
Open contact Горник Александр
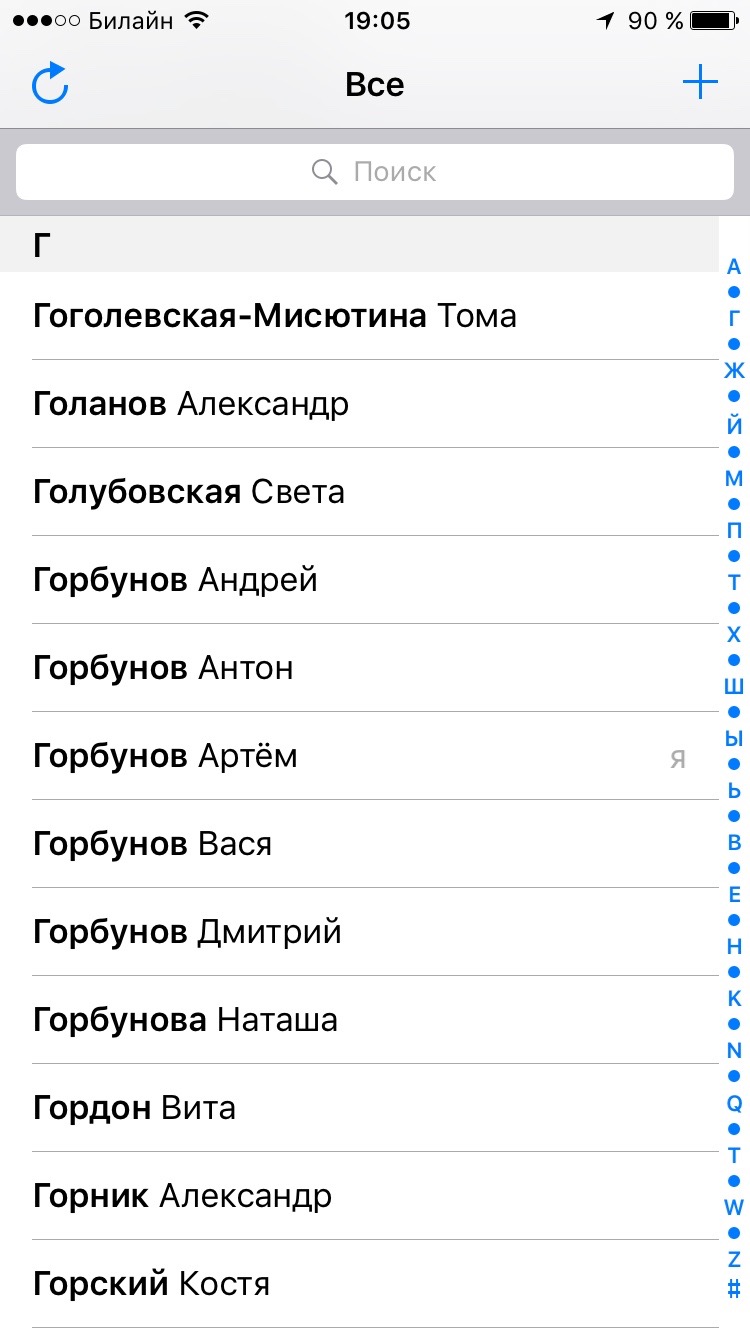182,1196
